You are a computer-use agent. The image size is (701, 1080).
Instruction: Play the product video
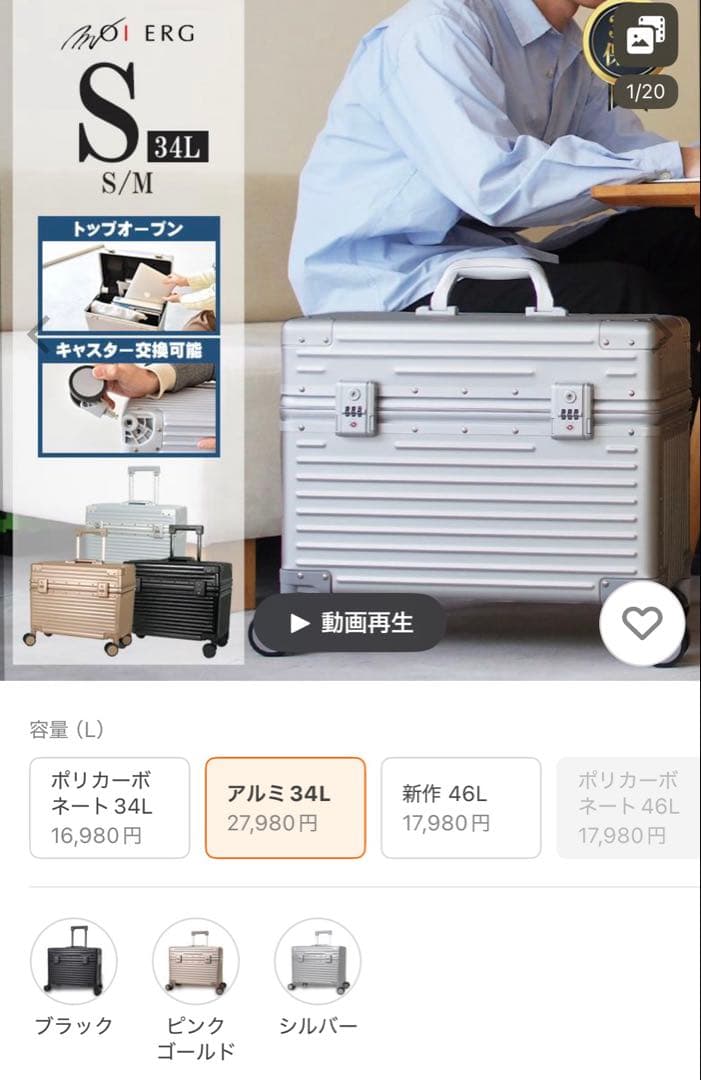[349, 623]
